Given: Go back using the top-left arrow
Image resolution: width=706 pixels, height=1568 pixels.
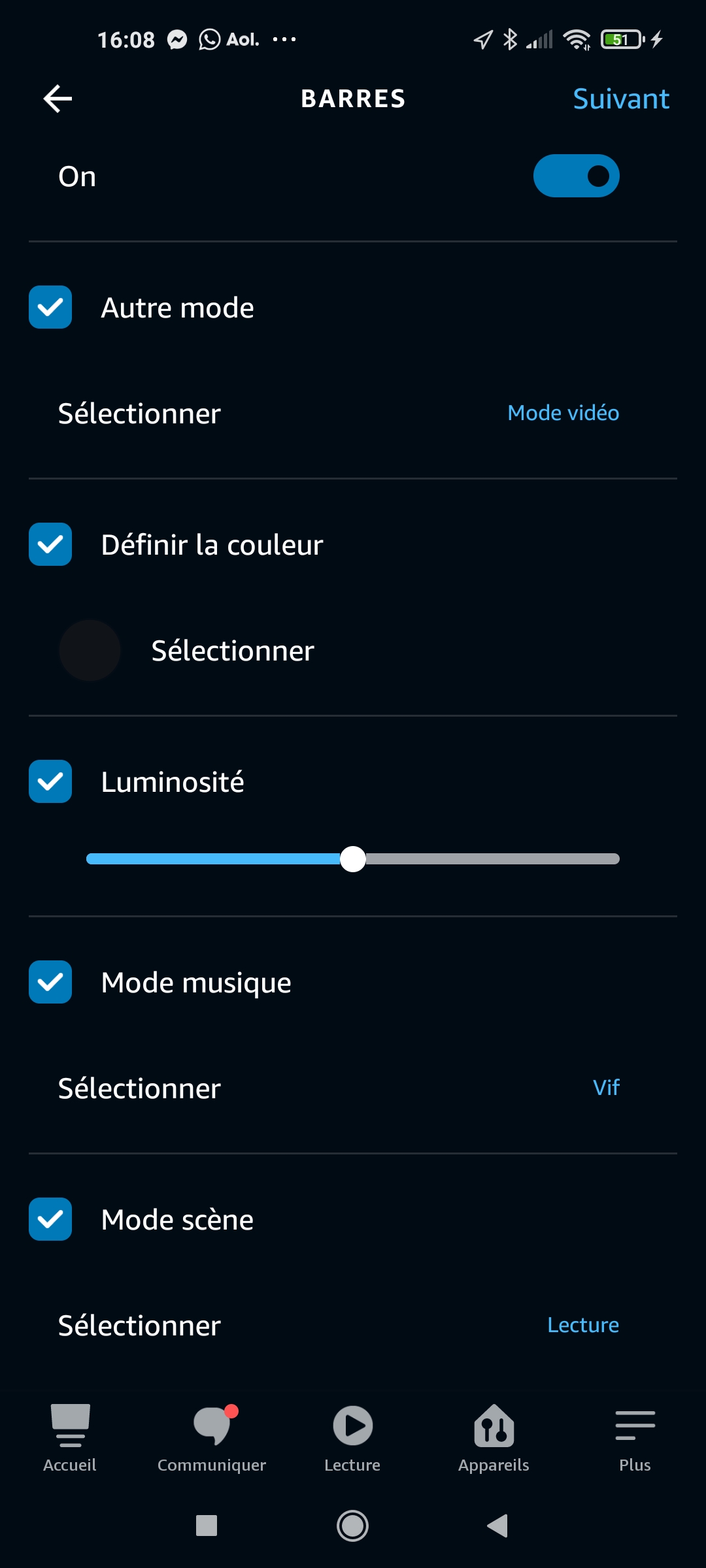Looking at the screenshot, I should 58,99.
